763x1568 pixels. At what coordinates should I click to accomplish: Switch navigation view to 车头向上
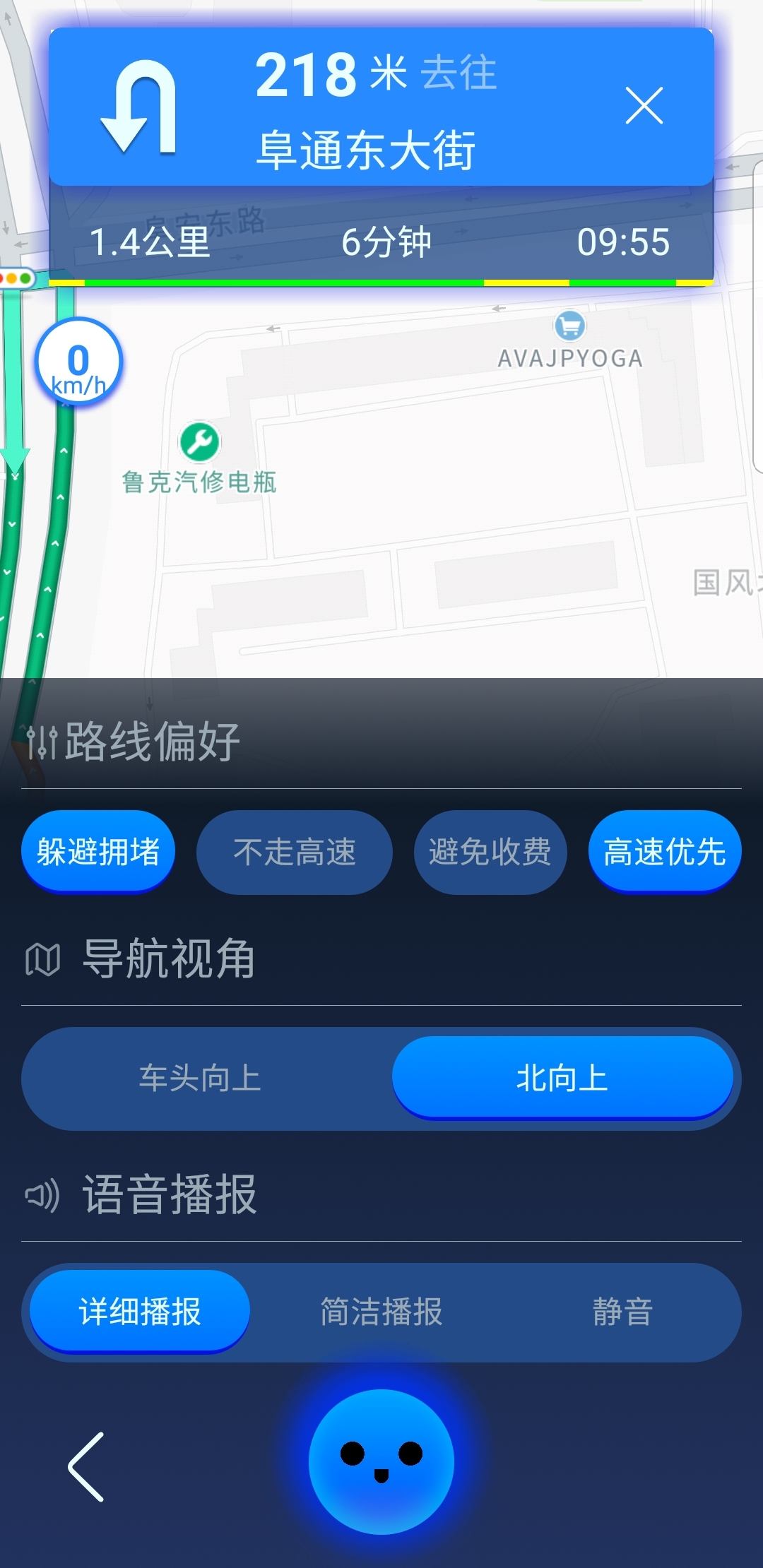pos(201,1079)
